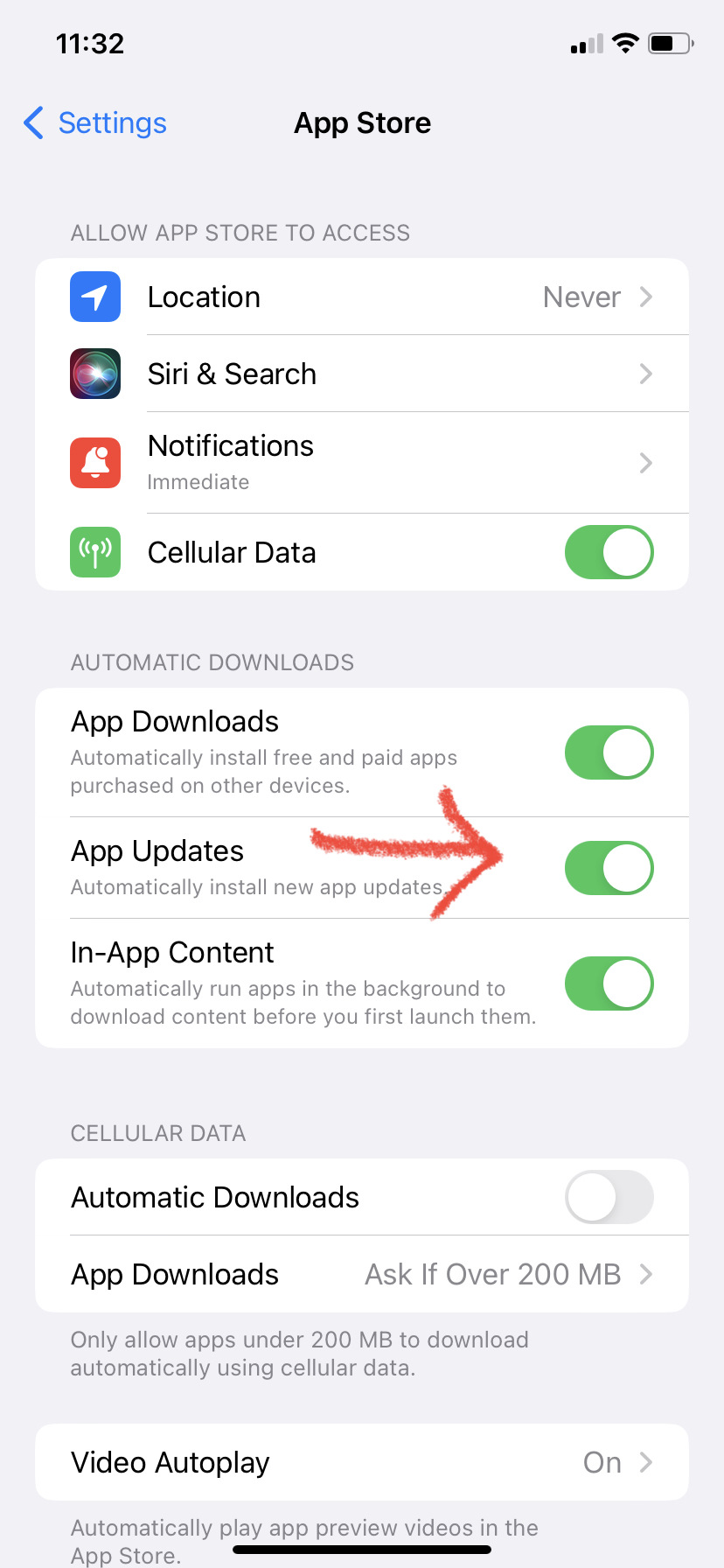The height and width of the screenshot is (1568, 724).
Task: Toggle off automatic App Updates
Action: tap(609, 868)
